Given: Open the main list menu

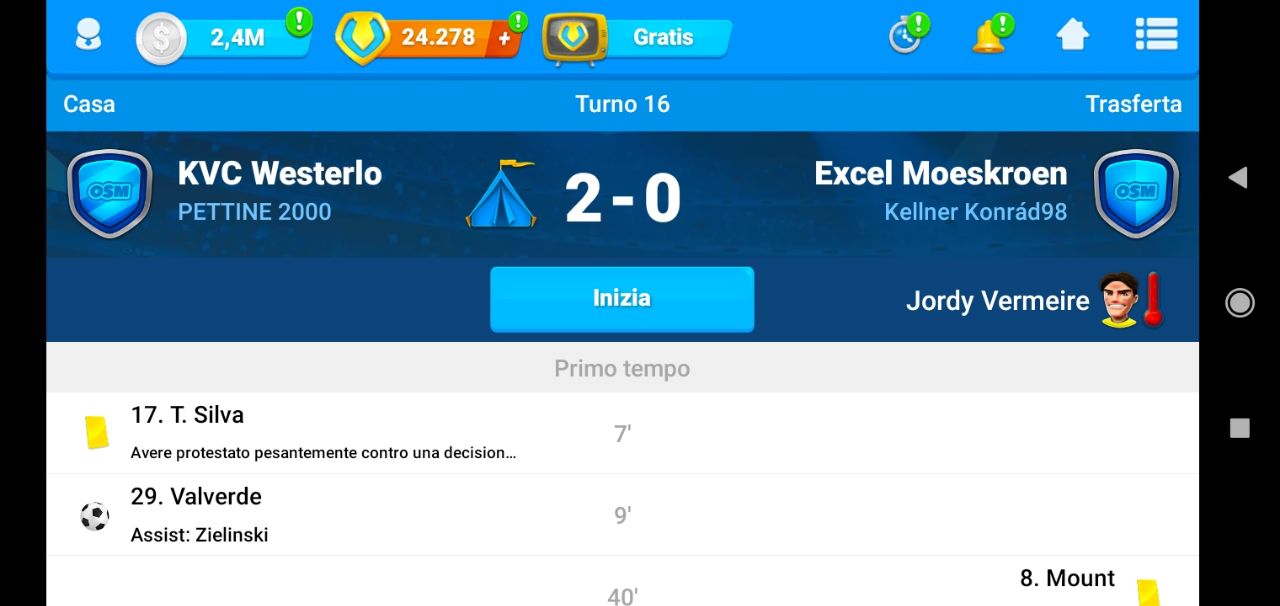Looking at the screenshot, I should [1156, 35].
